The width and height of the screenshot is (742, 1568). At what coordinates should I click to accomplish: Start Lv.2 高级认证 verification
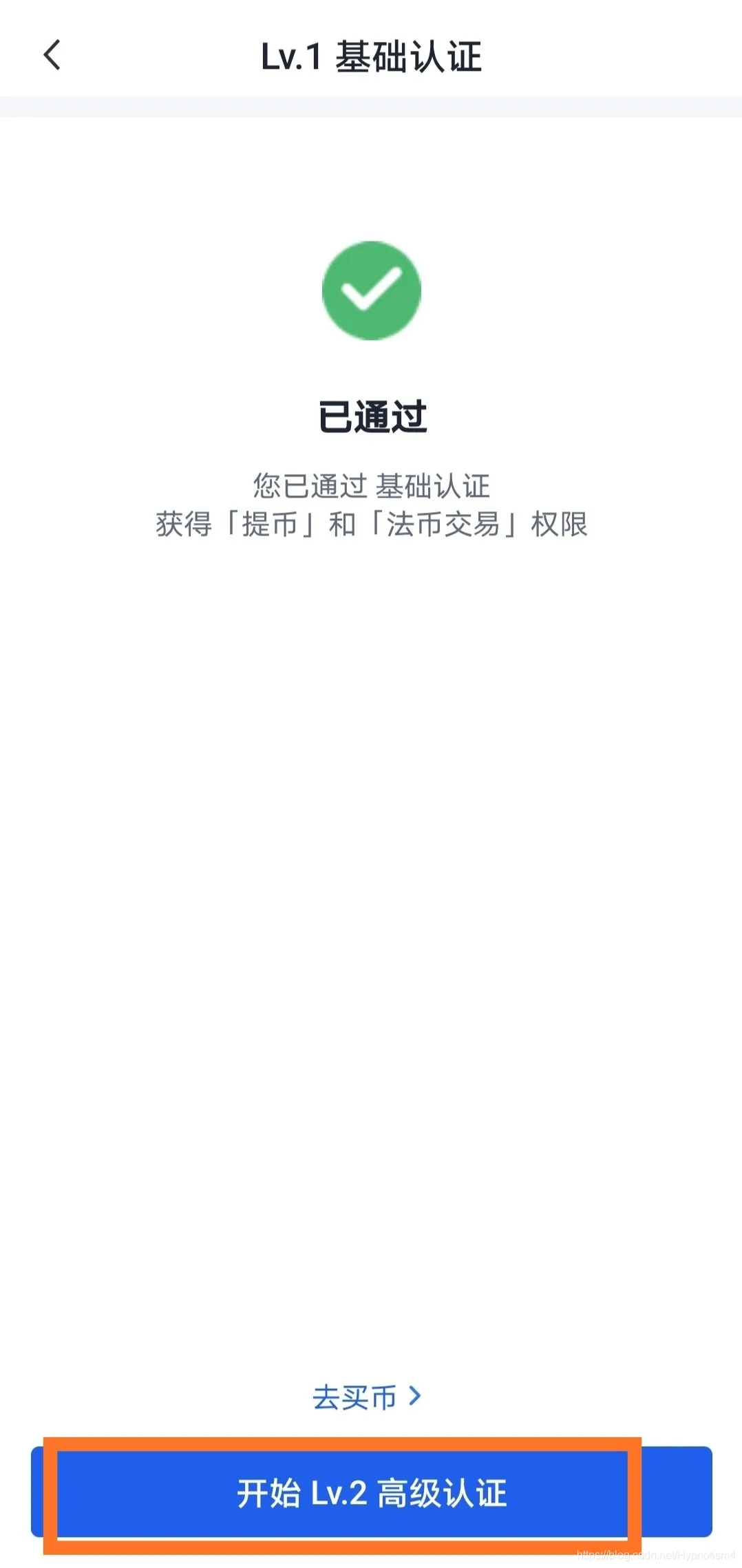pos(371,1494)
